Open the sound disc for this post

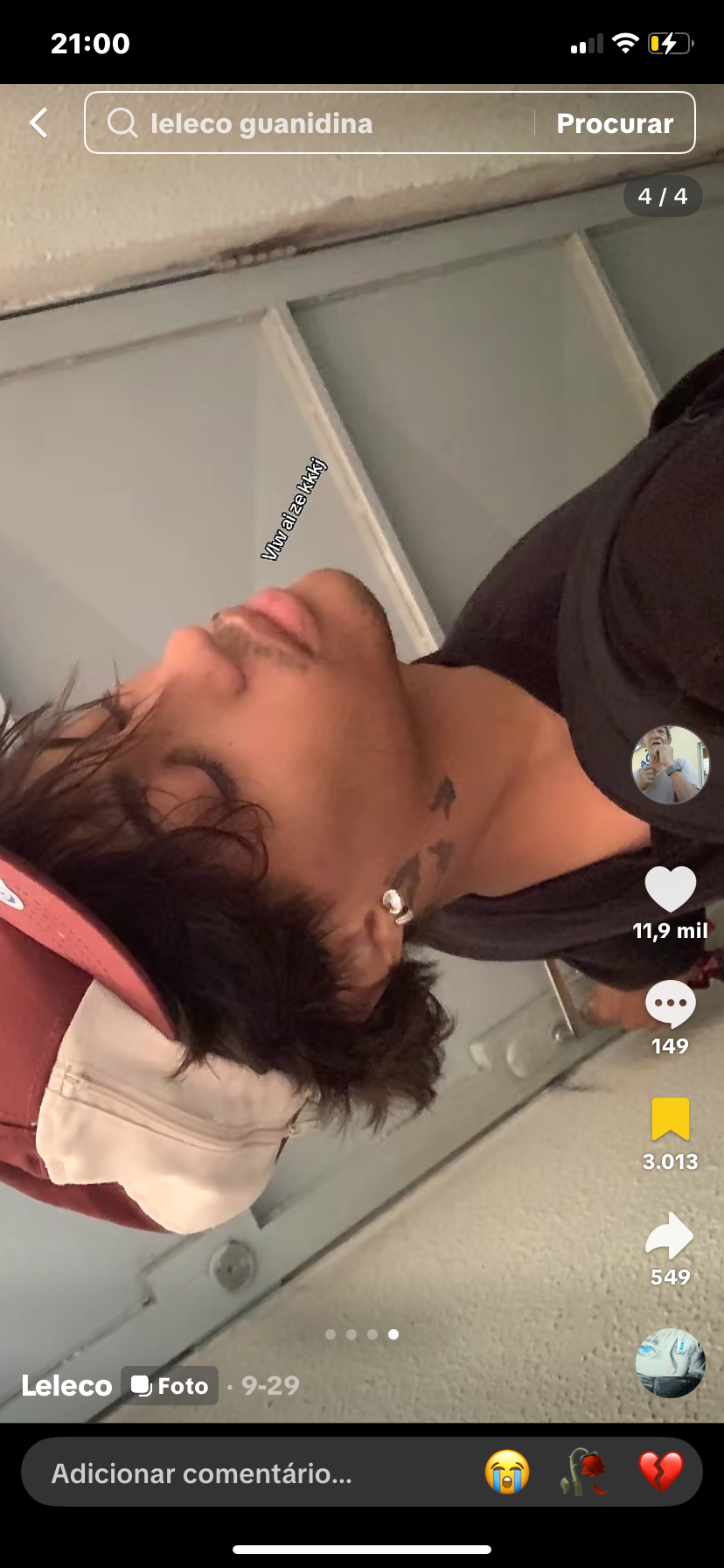[670, 1363]
